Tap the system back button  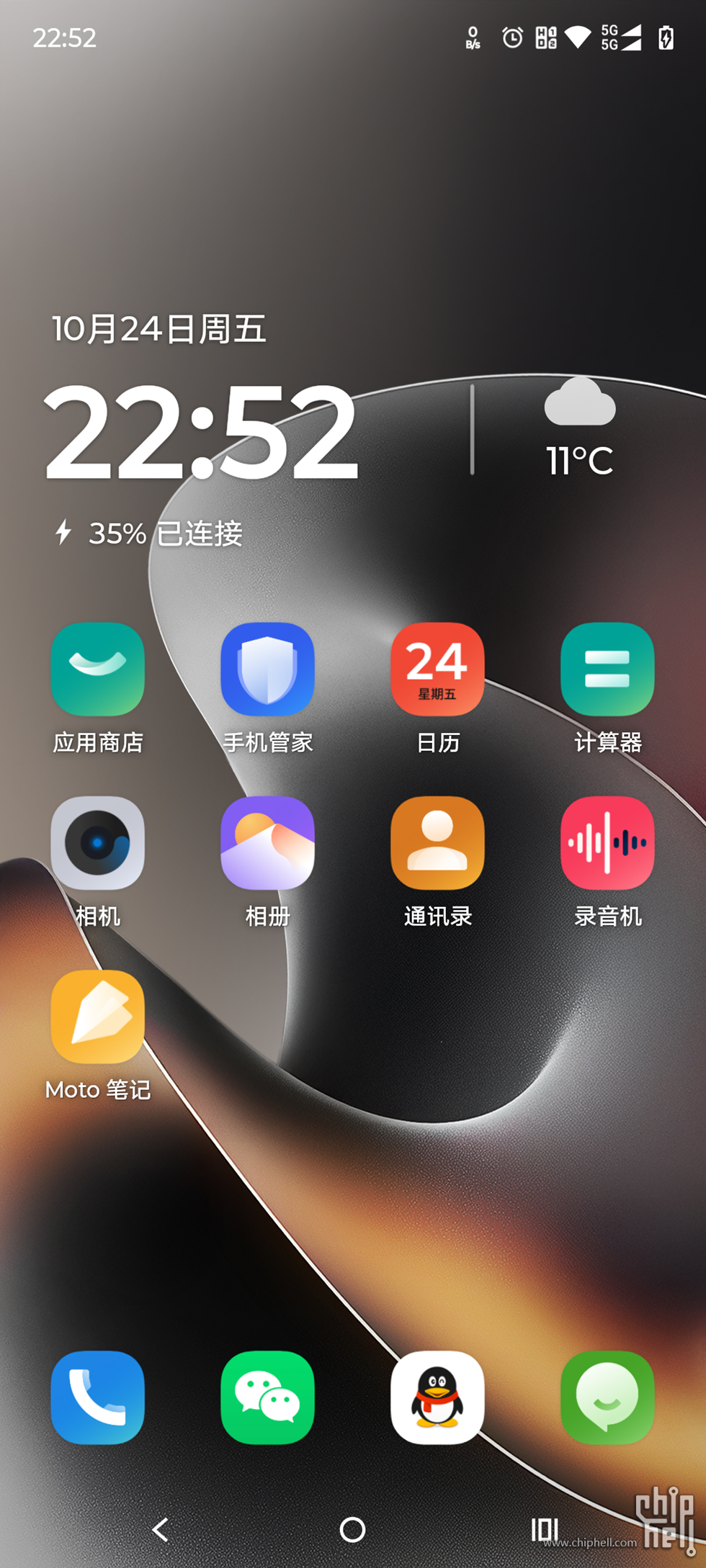click(161, 1530)
